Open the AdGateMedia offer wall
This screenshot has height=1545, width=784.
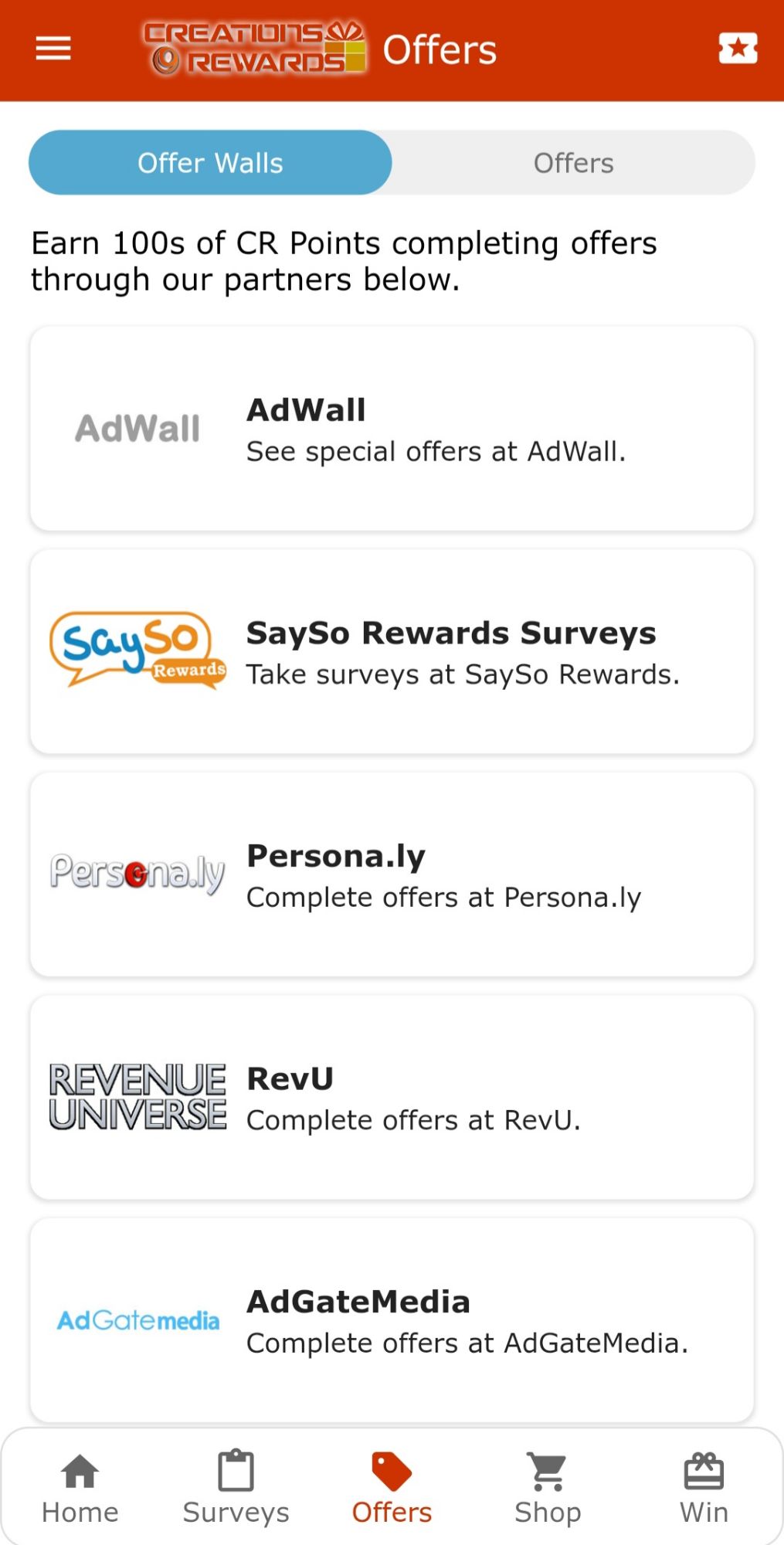click(x=392, y=1320)
